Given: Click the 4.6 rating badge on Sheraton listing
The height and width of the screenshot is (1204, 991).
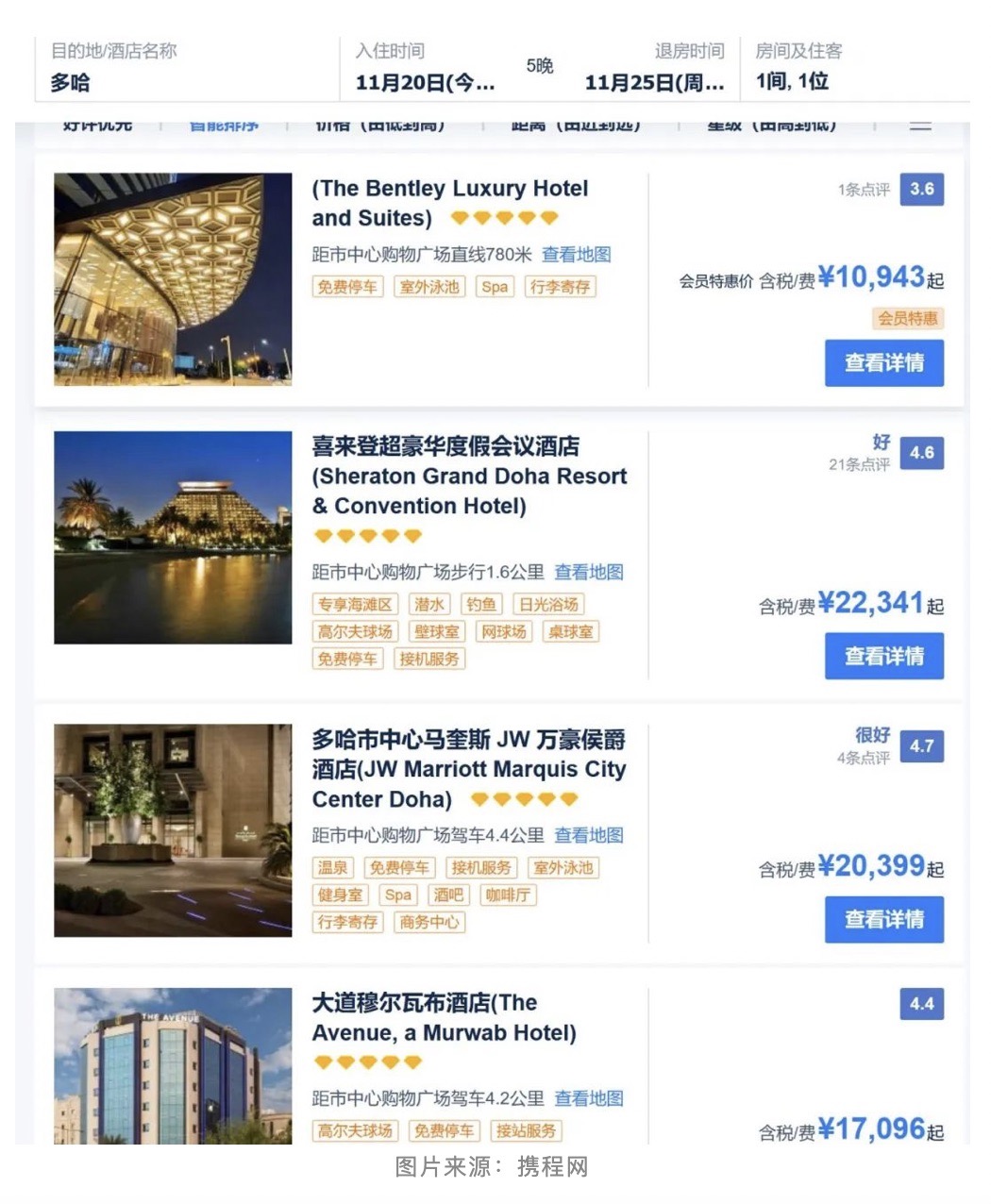Looking at the screenshot, I should pyautogui.click(x=922, y=453).
